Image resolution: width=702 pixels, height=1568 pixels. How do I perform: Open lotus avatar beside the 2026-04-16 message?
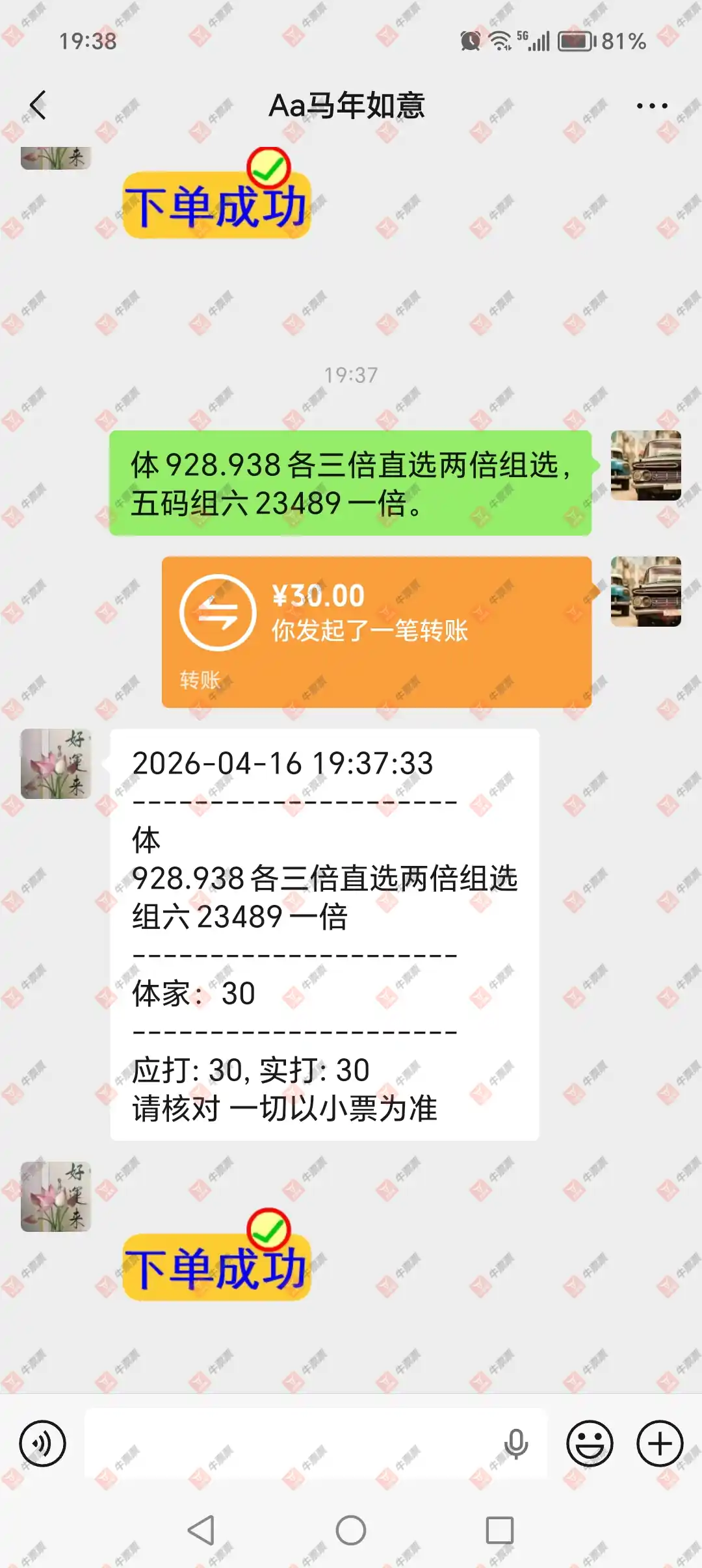click(x=56, y=764)
